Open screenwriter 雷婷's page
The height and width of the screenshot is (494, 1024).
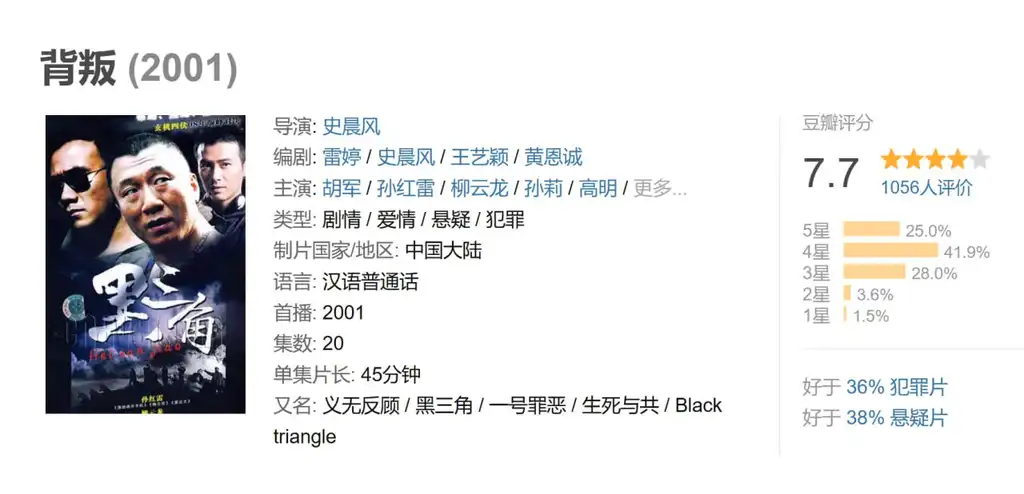[342, 158]
